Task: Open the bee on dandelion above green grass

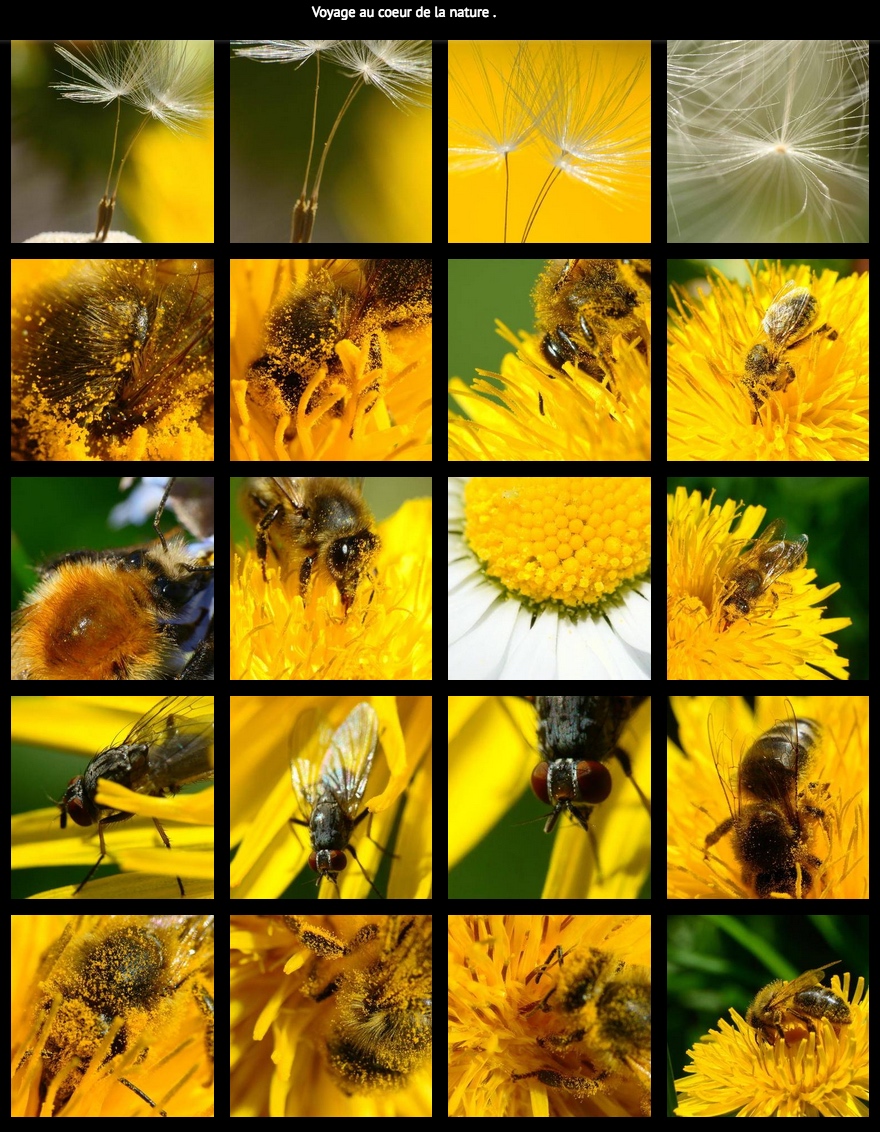Action: (767, 1015)
